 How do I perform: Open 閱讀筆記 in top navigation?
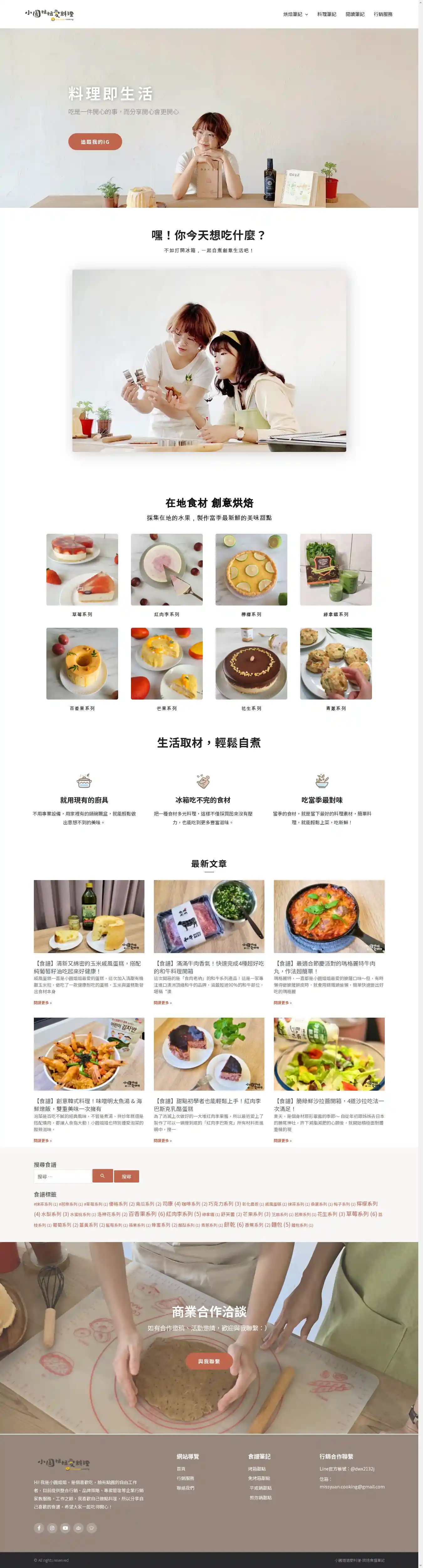coord(355,14)
